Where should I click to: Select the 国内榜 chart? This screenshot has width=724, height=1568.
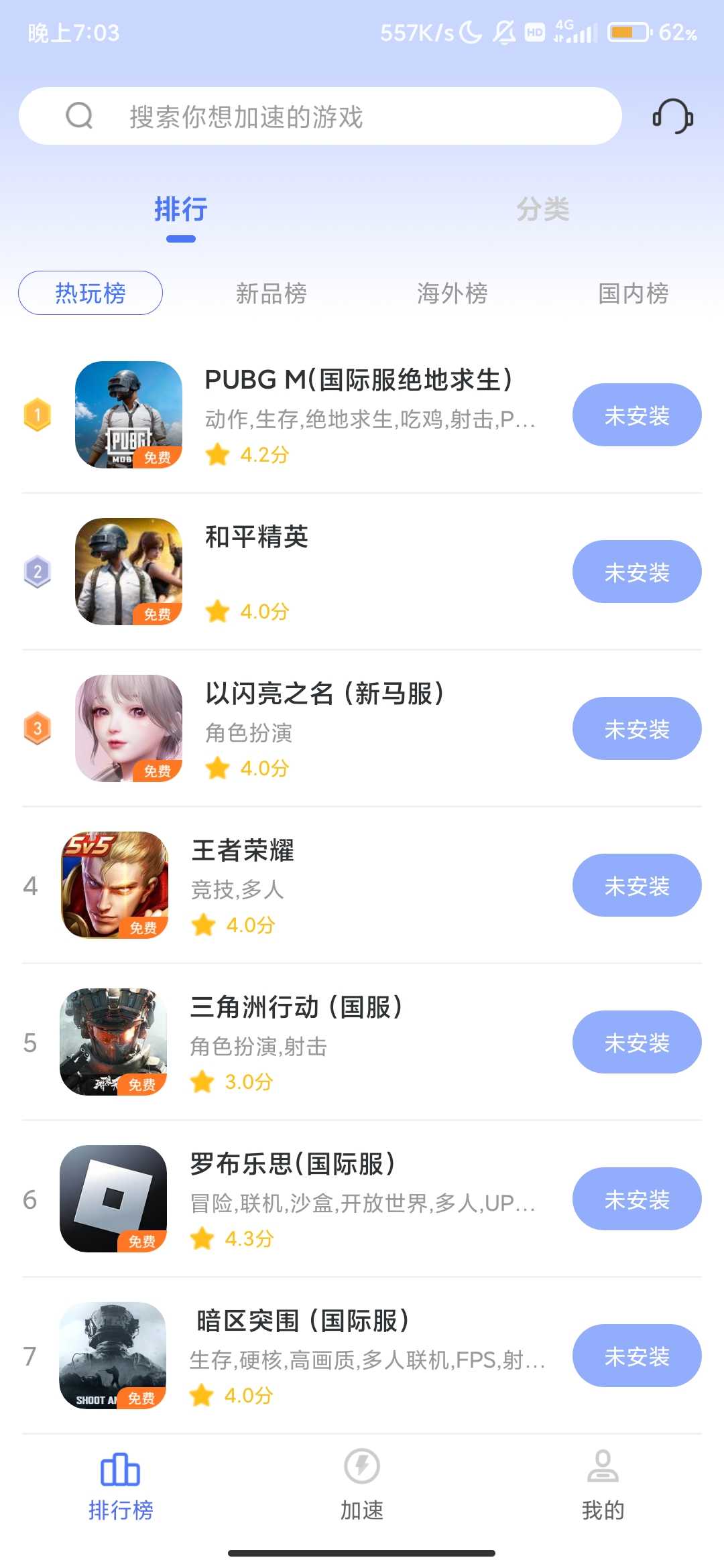[633, 293]
